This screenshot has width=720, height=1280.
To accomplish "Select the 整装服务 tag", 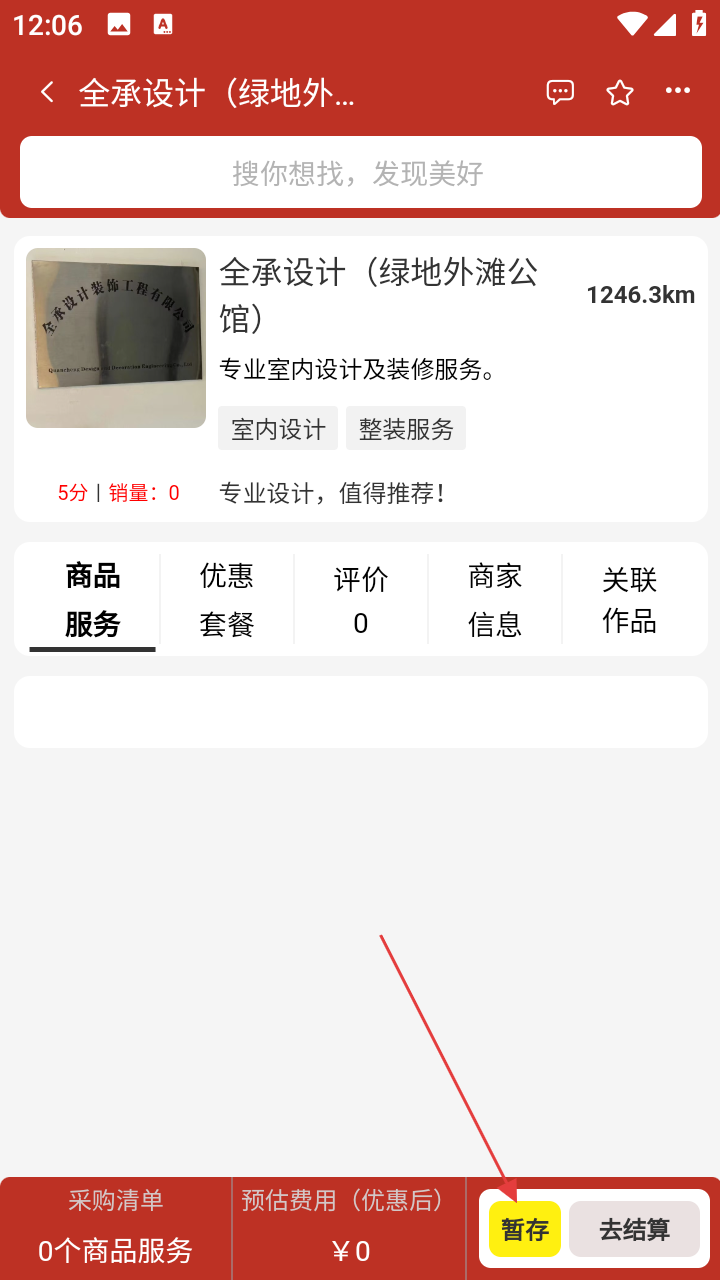I will click(406, 429).
